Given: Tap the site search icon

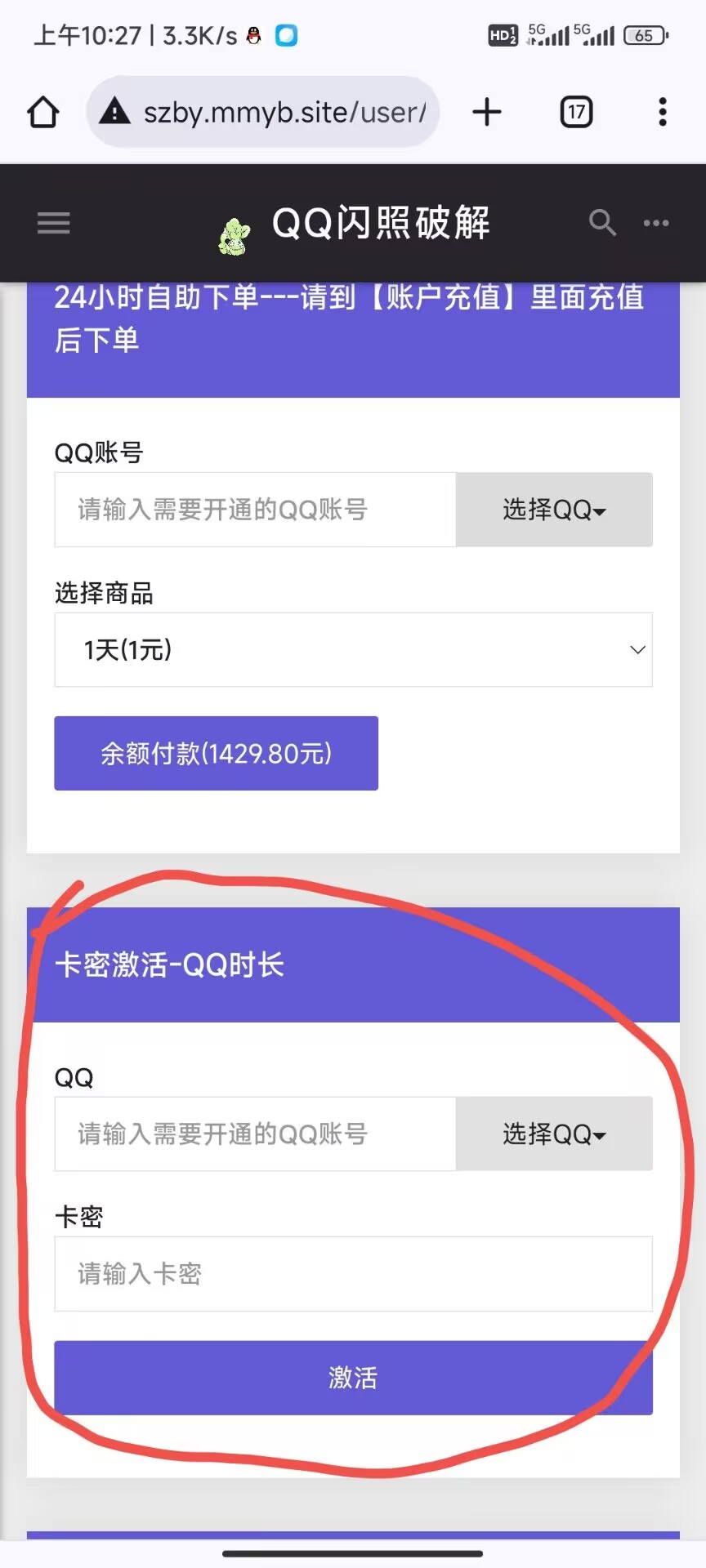Looking at the screenshot, I should point(602,222).
